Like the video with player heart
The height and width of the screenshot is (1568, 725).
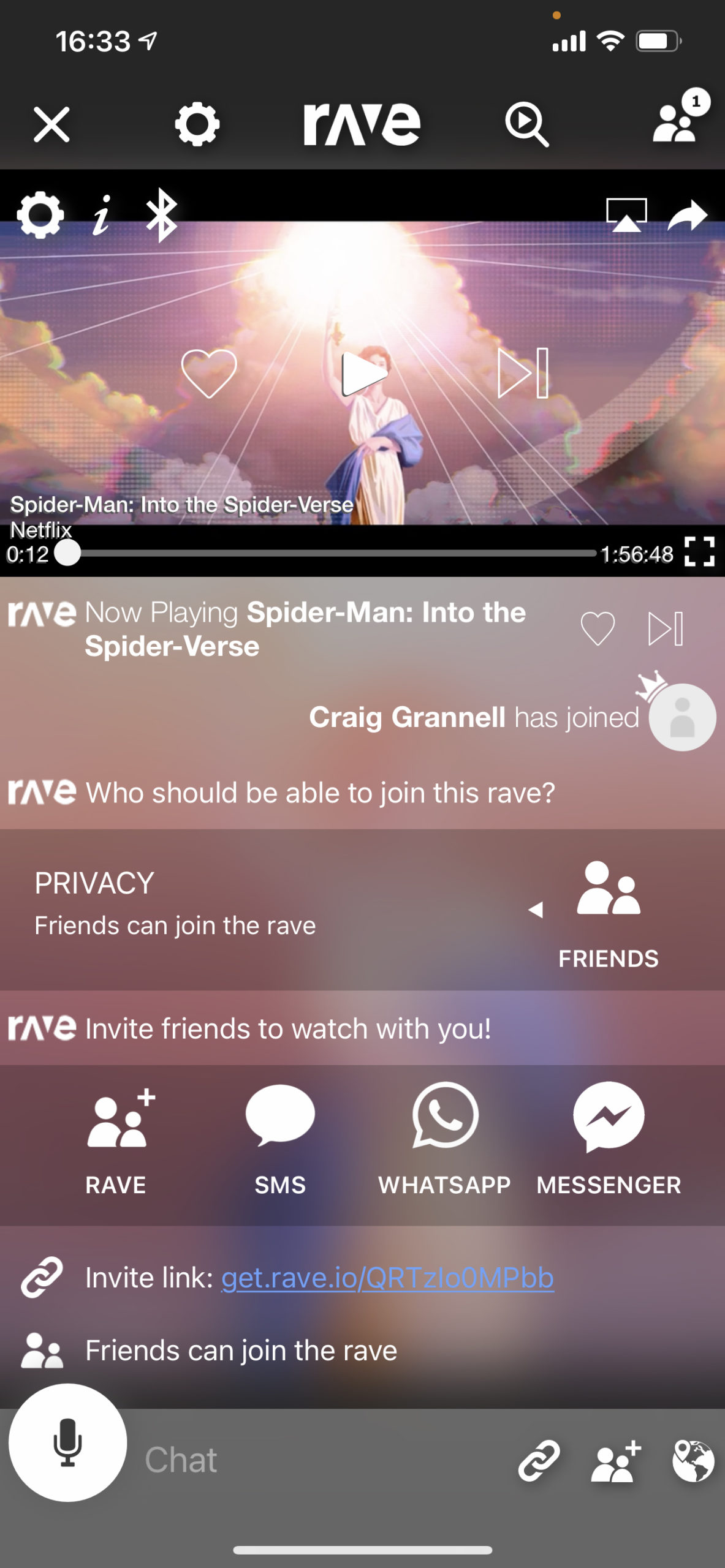(x=209, y=374)
